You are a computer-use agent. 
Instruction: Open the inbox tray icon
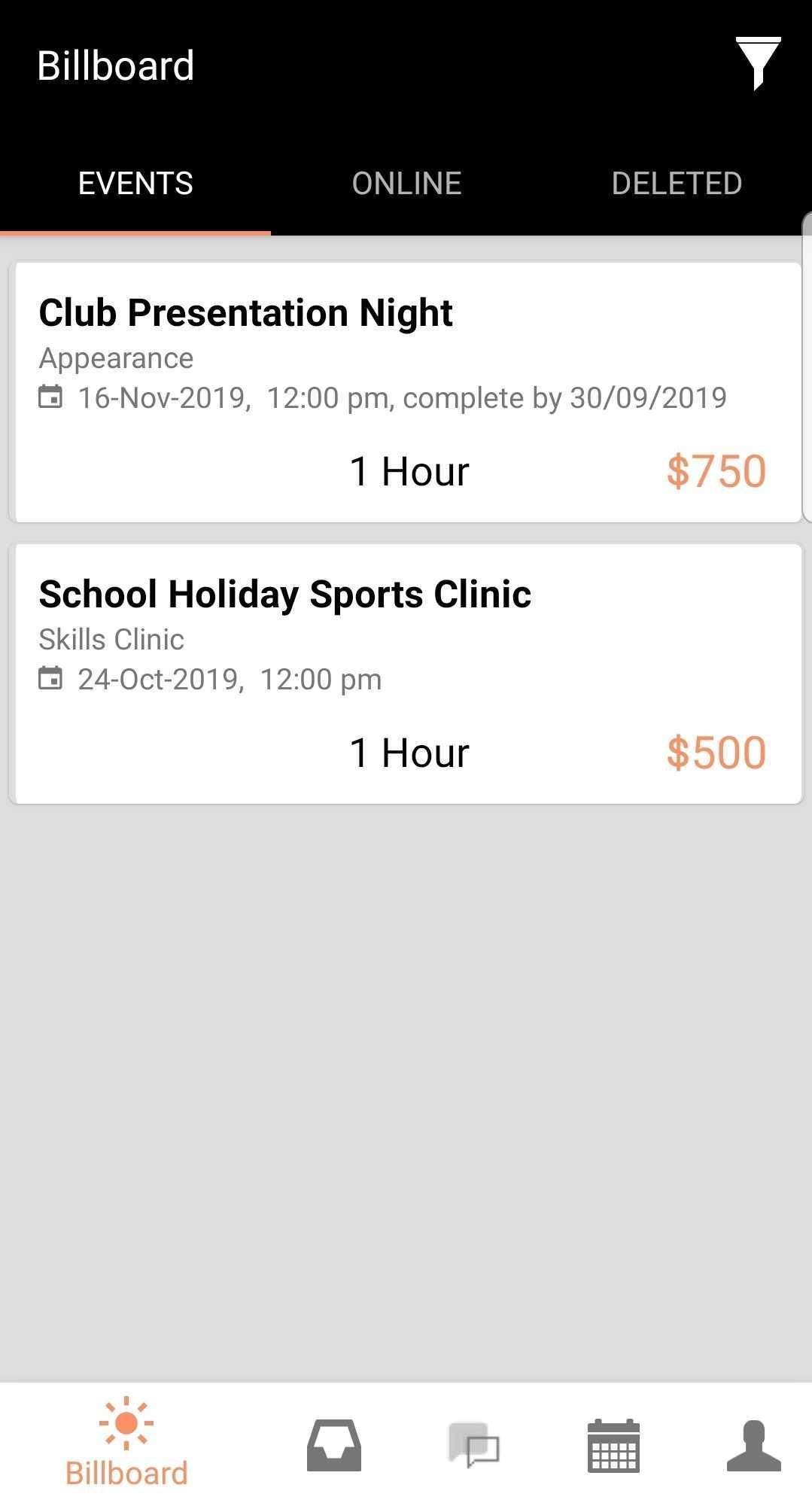tap(334, 1445)
